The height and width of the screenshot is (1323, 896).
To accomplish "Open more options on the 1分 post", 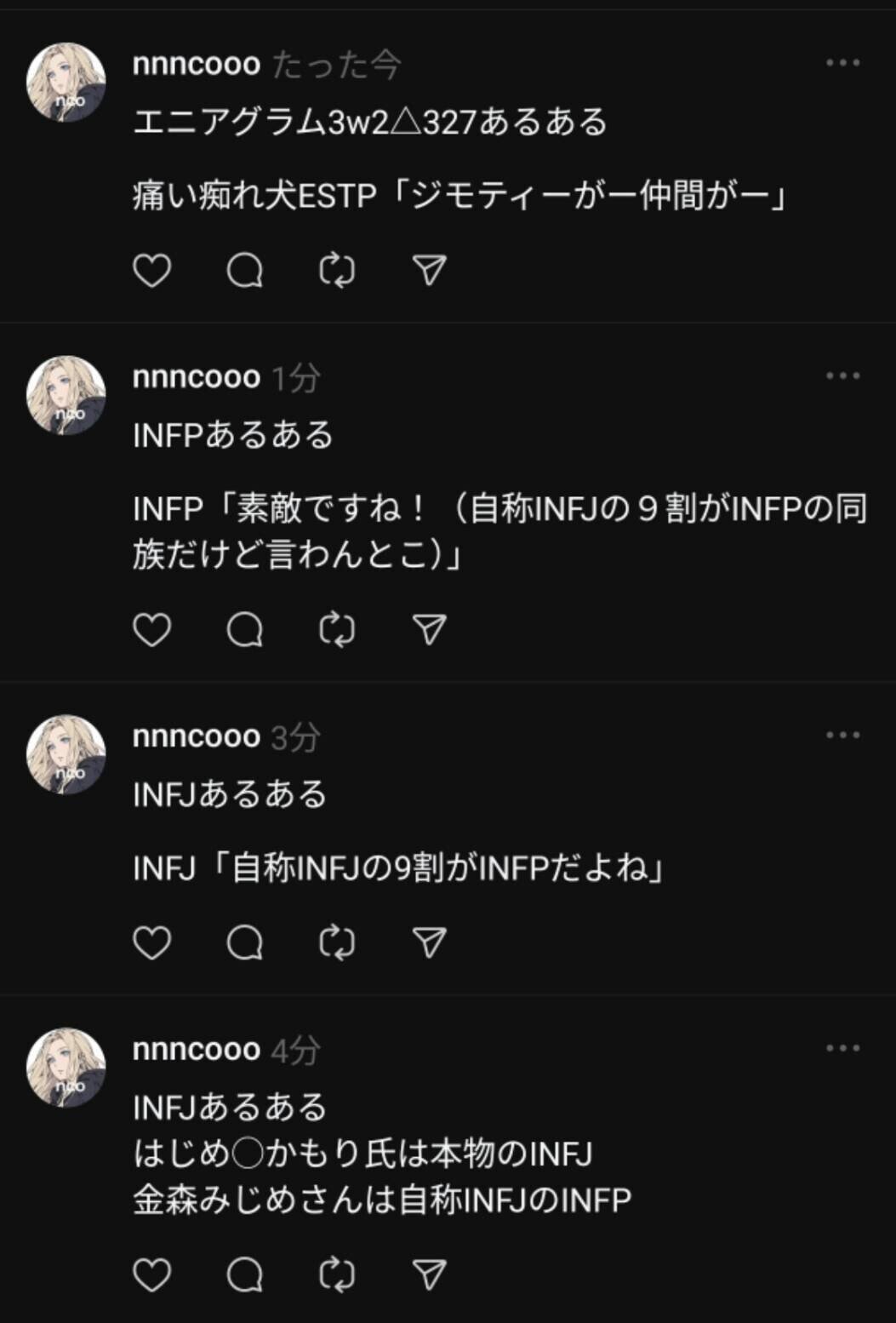I will 842,376.
